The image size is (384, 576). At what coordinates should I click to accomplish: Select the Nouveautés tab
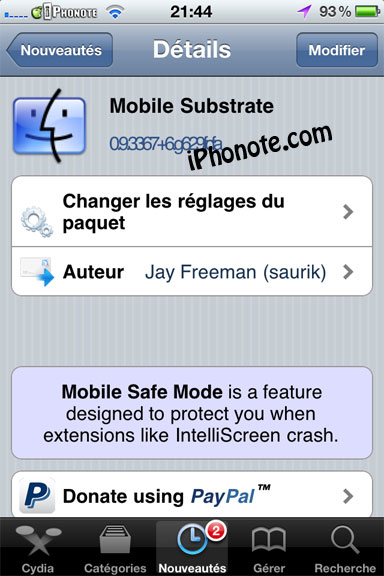[192, 547]
